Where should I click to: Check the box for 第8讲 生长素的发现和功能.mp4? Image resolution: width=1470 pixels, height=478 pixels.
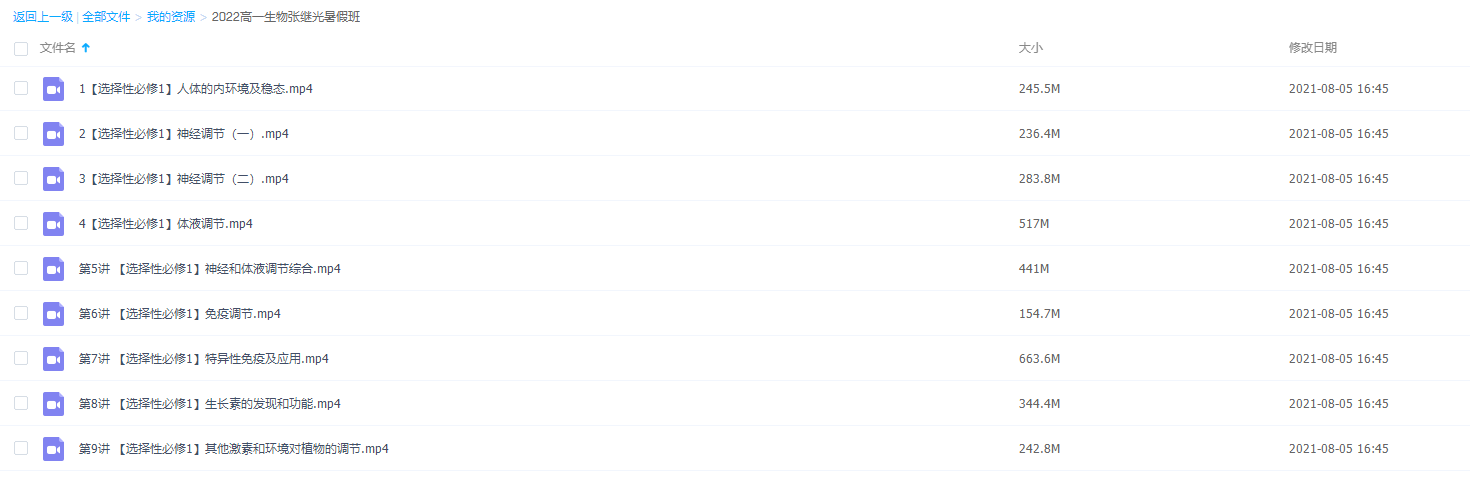click(21, 403)
